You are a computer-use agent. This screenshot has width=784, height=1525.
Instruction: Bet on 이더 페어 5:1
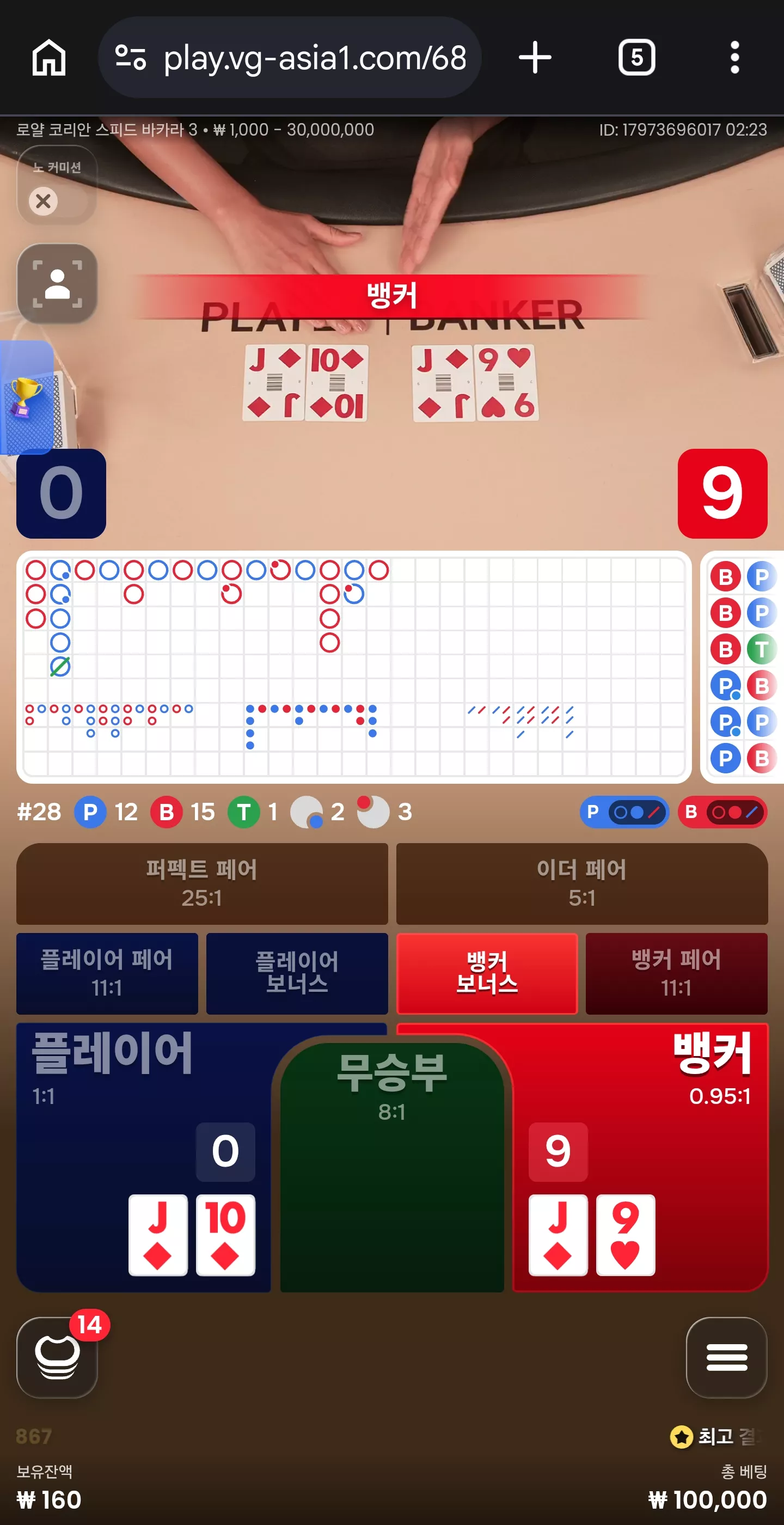pyautogui.click(x=581, y=883)
